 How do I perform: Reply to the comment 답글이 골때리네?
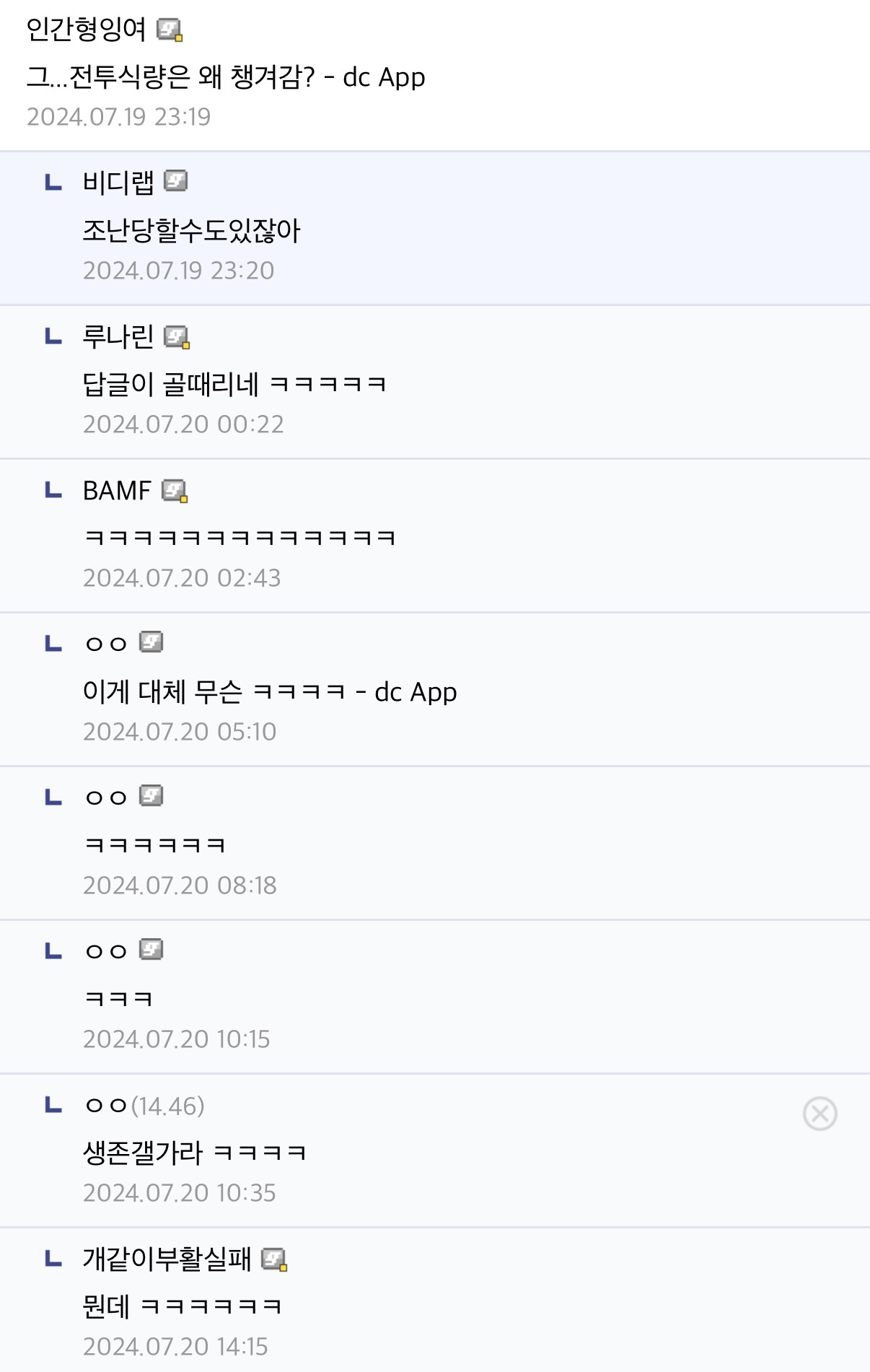point(234,384)
